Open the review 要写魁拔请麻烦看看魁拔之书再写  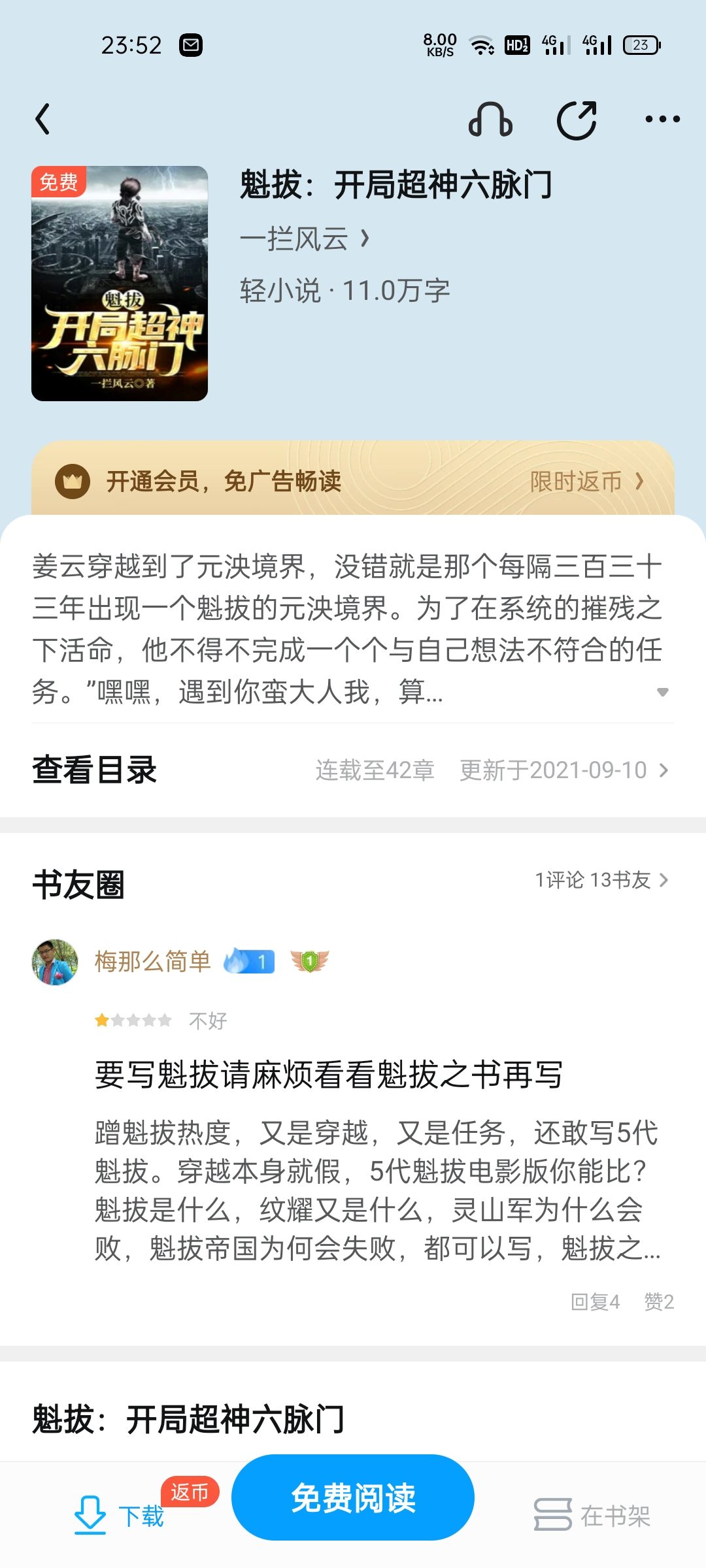click(x=328, y=1075)
